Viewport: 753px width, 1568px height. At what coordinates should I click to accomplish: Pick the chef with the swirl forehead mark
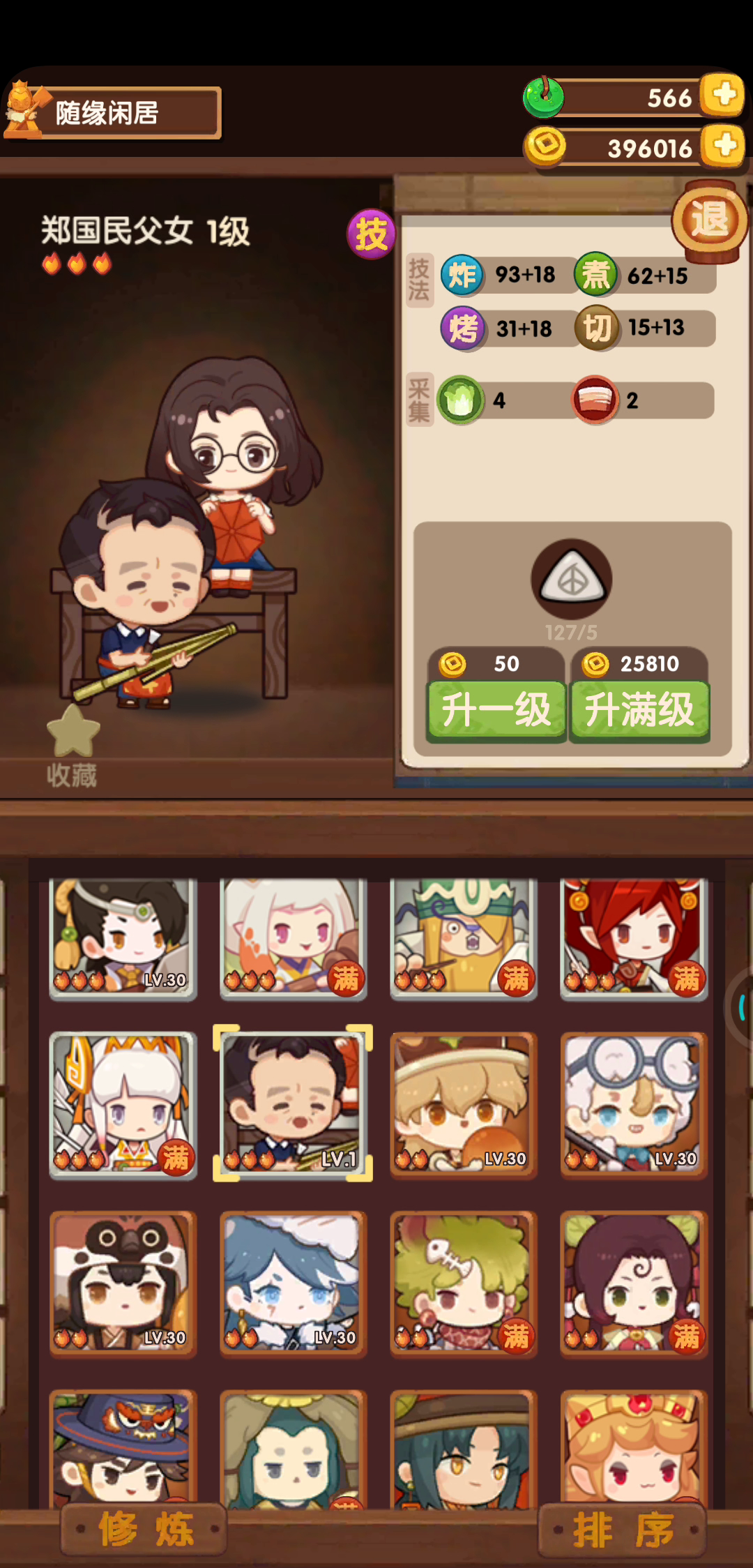(633, 1283)
